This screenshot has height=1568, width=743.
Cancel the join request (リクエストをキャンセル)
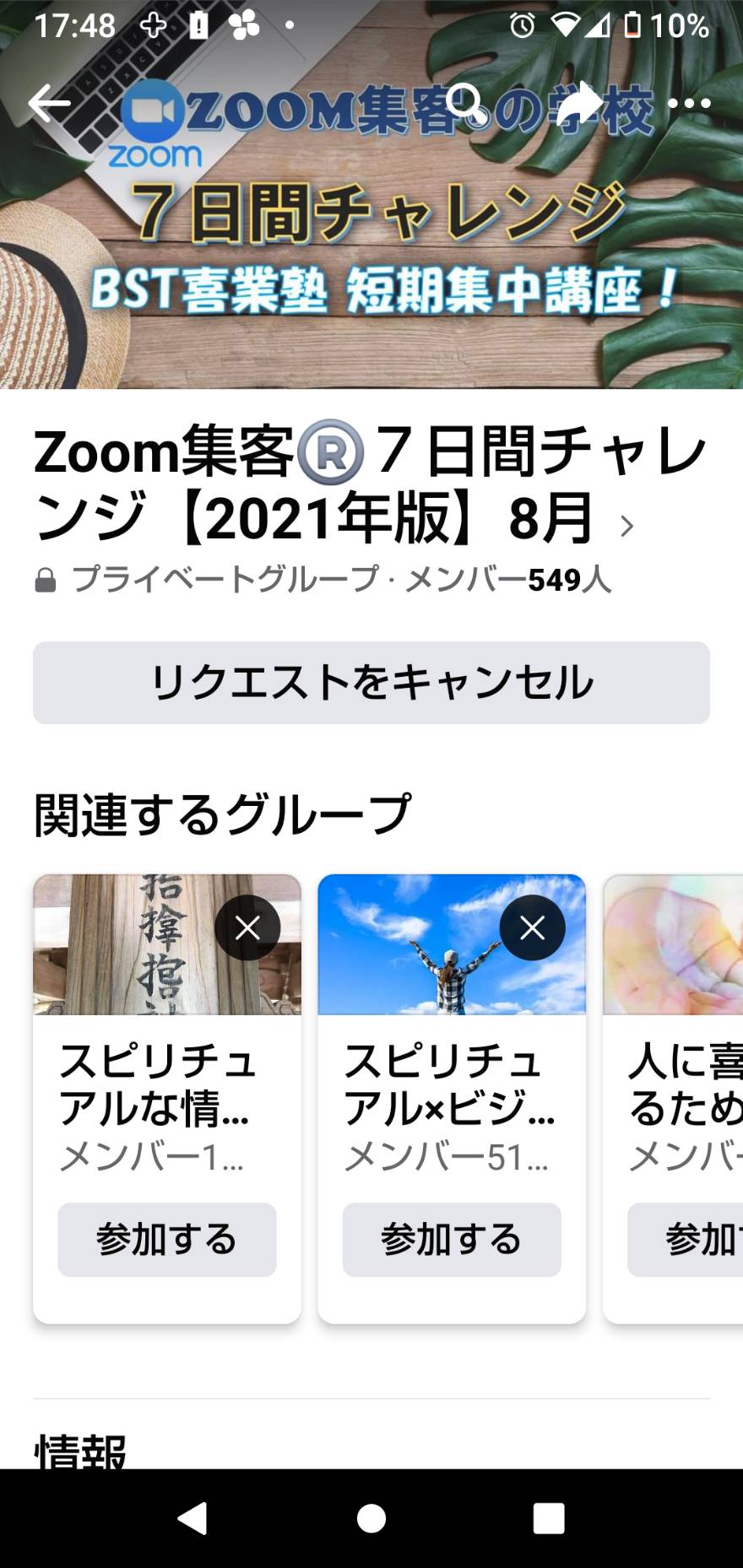371,682
